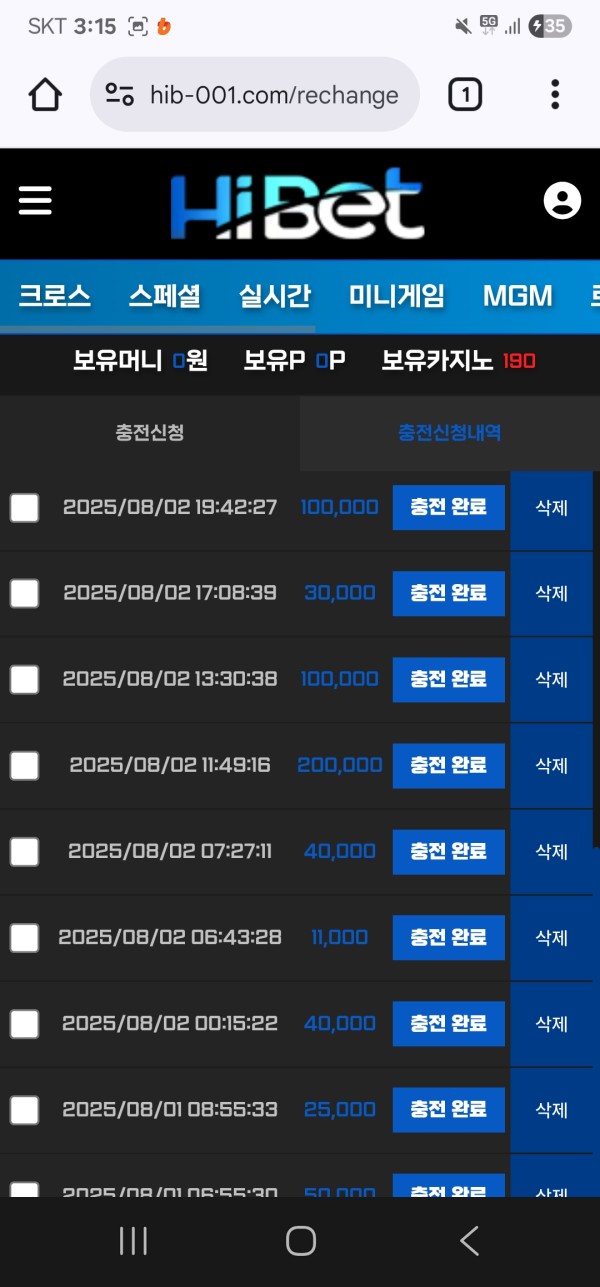
Task: Go back with the system back button
Action: coord(468,1241)
